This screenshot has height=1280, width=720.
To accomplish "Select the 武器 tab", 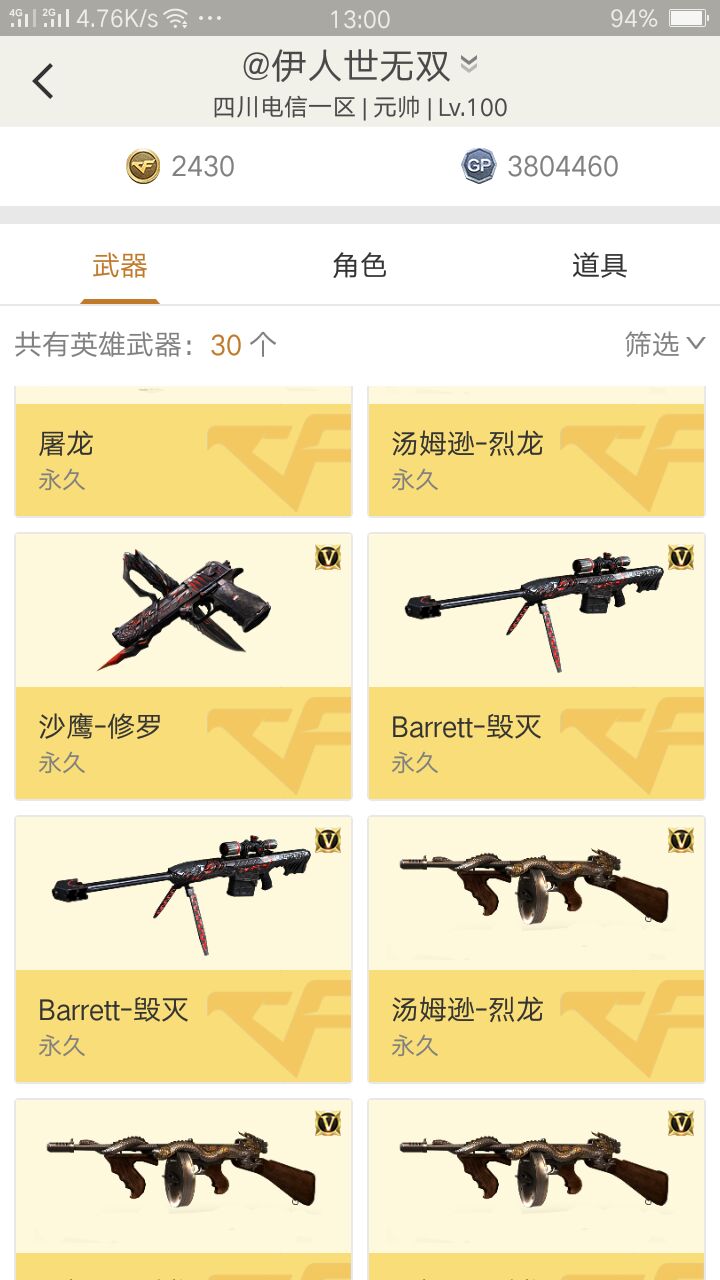I will (x=120, y=266).
